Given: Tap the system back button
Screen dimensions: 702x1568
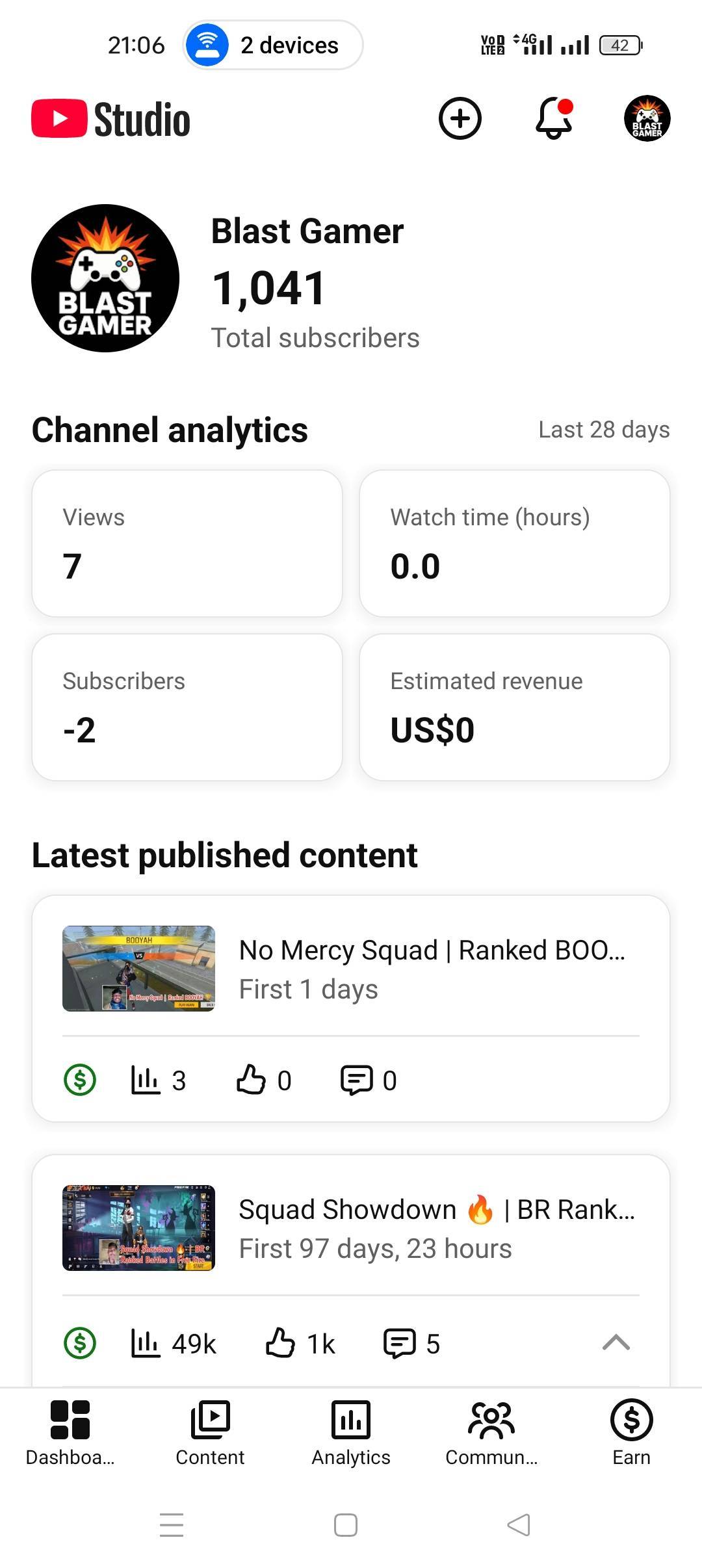Looking at the screenshot, I should [x=519, y=1524].
